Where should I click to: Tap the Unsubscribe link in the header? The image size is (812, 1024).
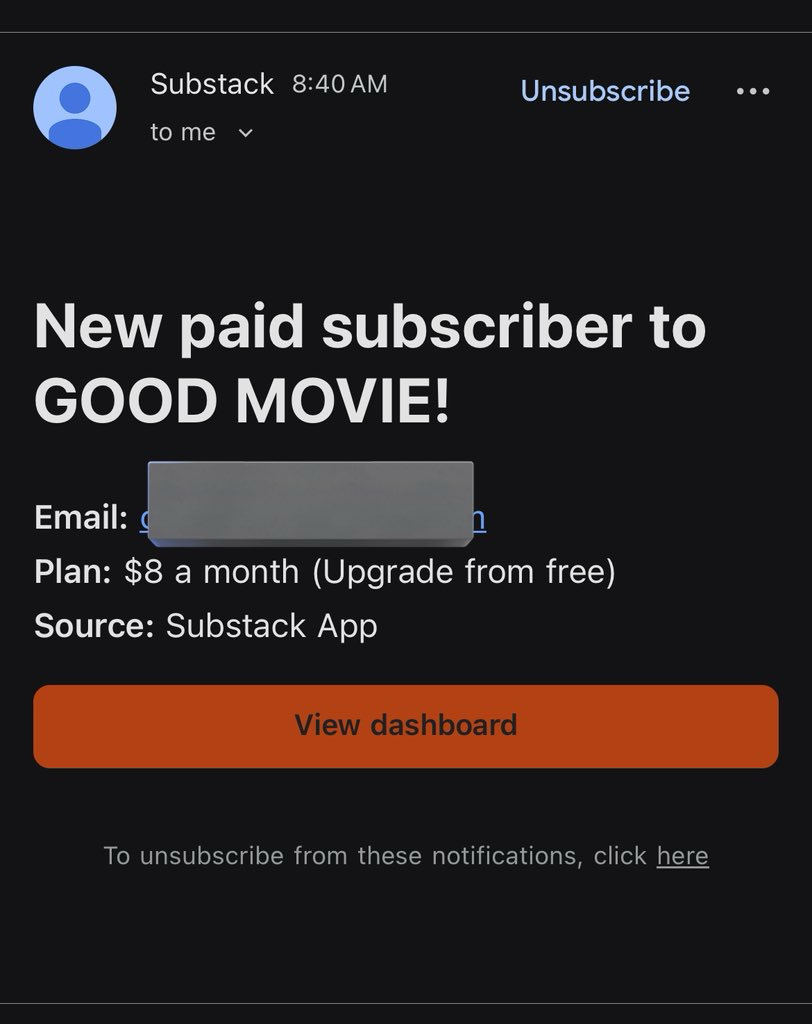click(605, 91)
